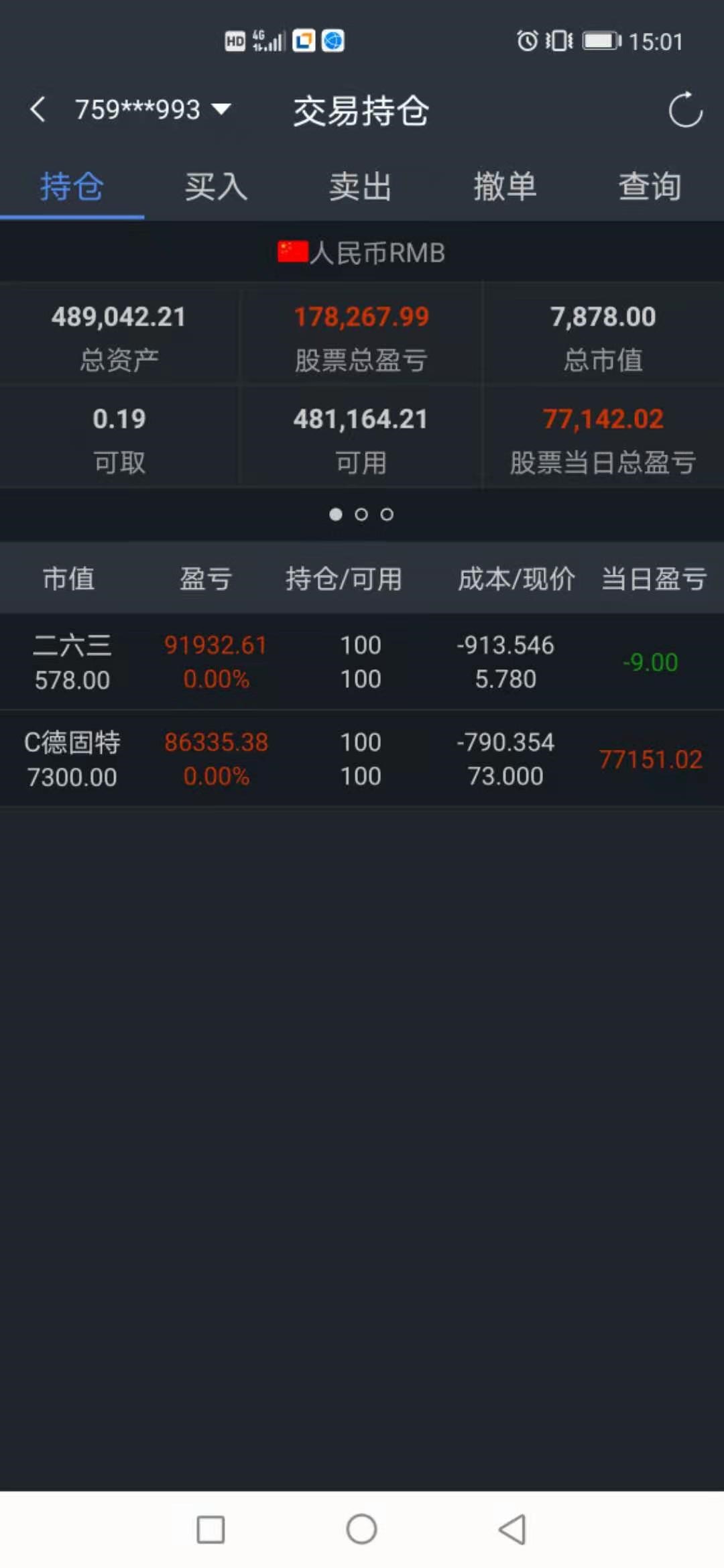
Task: Tap the third page indicator dot
Action: pos(387,514)
